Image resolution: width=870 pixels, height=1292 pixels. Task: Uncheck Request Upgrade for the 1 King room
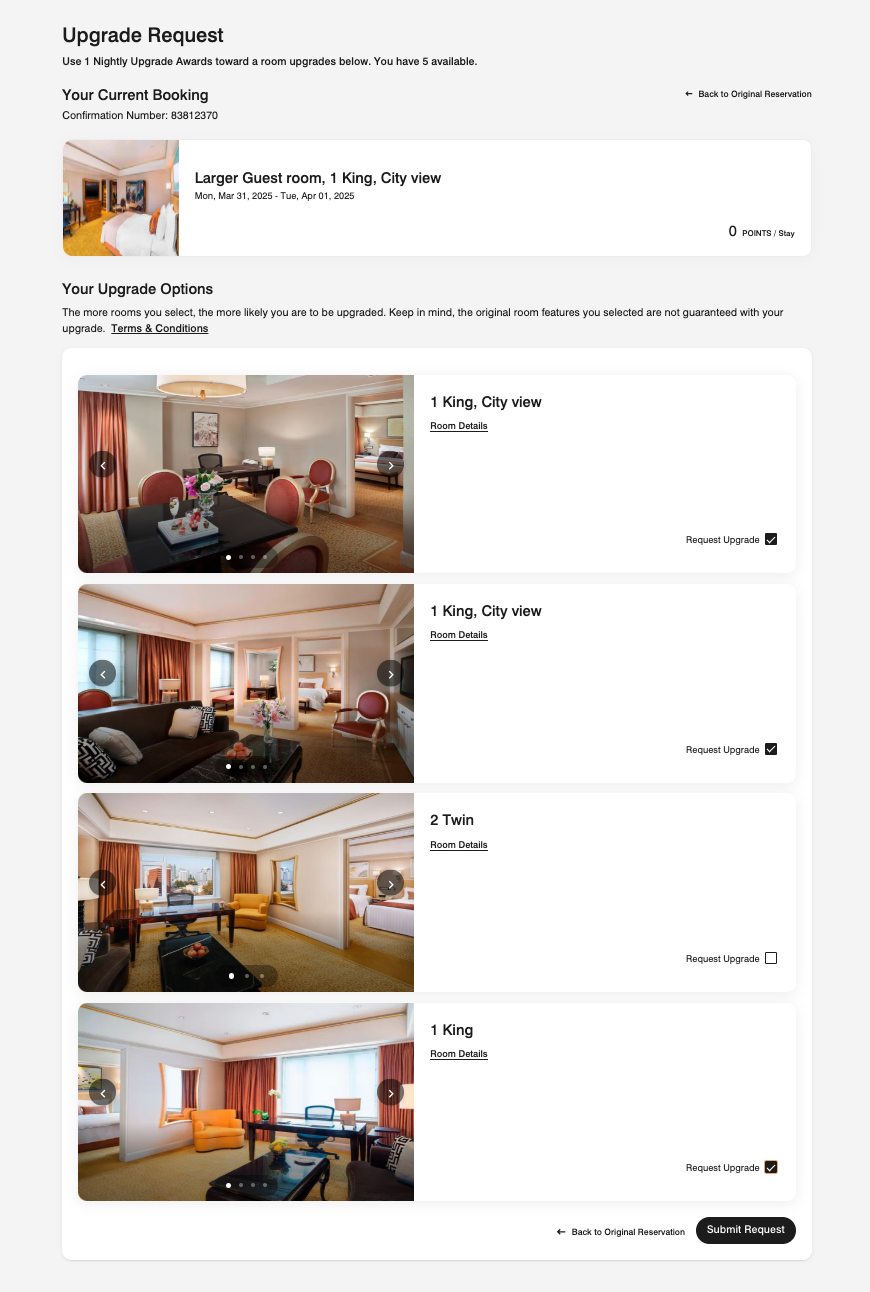click(x=770, y=1167)
